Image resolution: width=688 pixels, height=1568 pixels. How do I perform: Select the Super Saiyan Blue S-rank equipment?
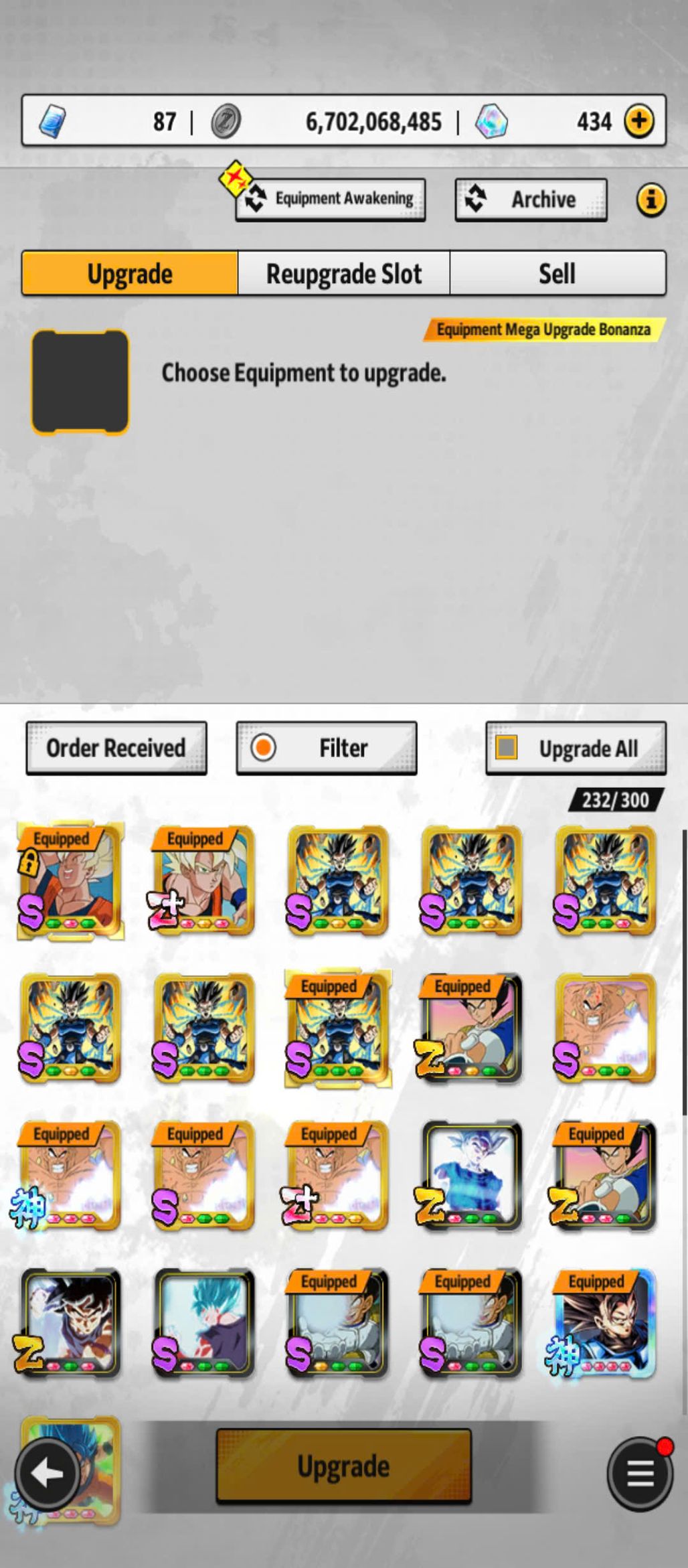[x=203, y=1323]
